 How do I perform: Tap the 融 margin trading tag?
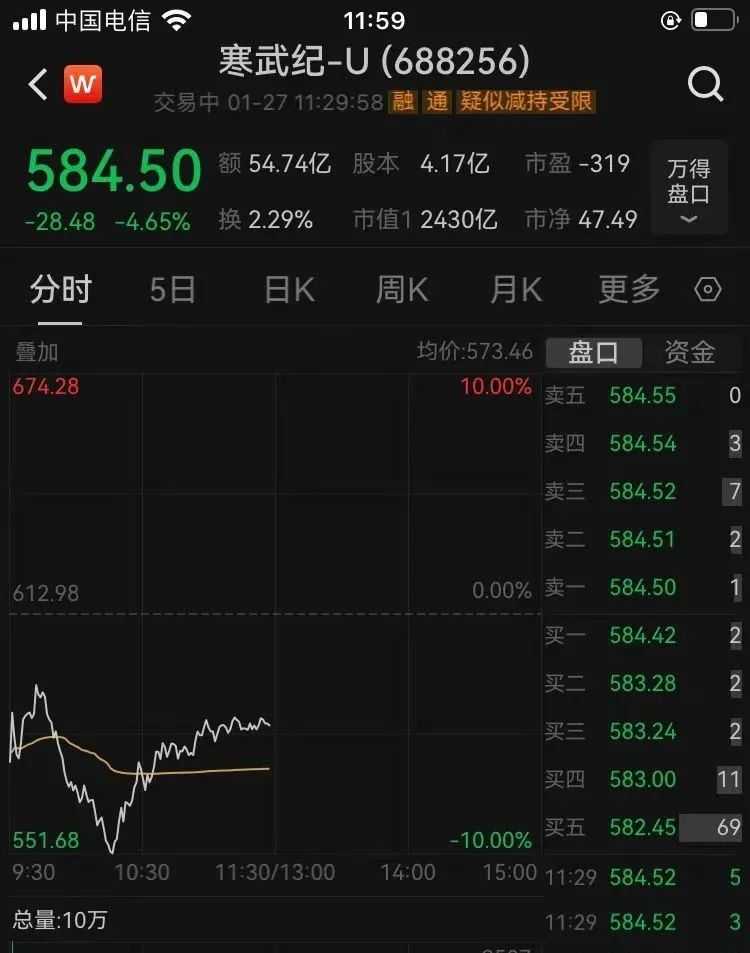pyautogui.click(x=403, y=102)
